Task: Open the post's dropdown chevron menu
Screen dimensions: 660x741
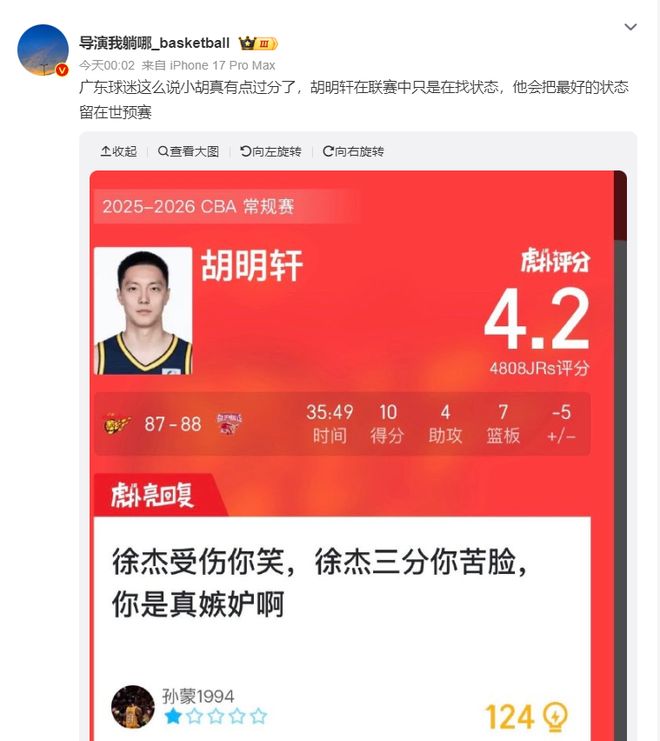Action: click(630, 28)
